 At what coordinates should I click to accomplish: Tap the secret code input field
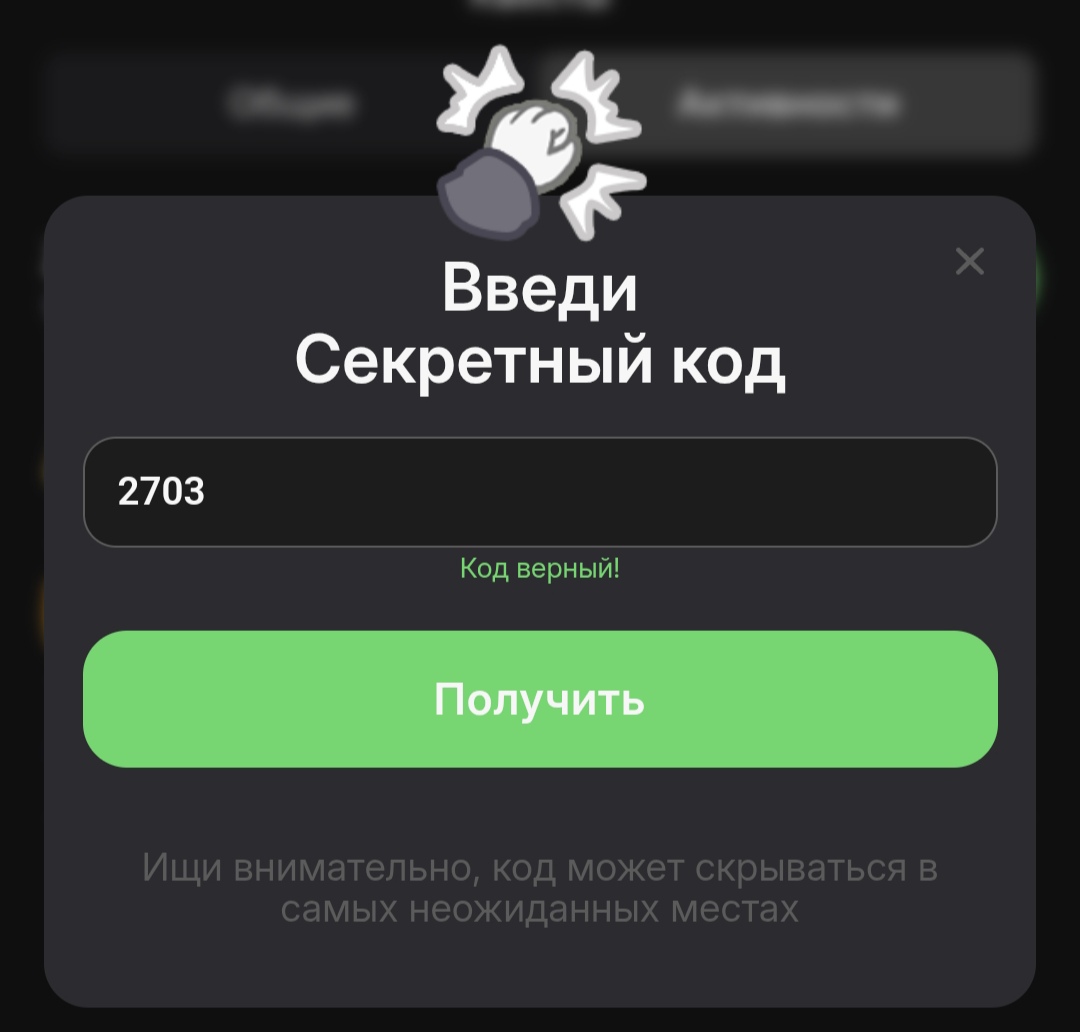coord(540,492)
